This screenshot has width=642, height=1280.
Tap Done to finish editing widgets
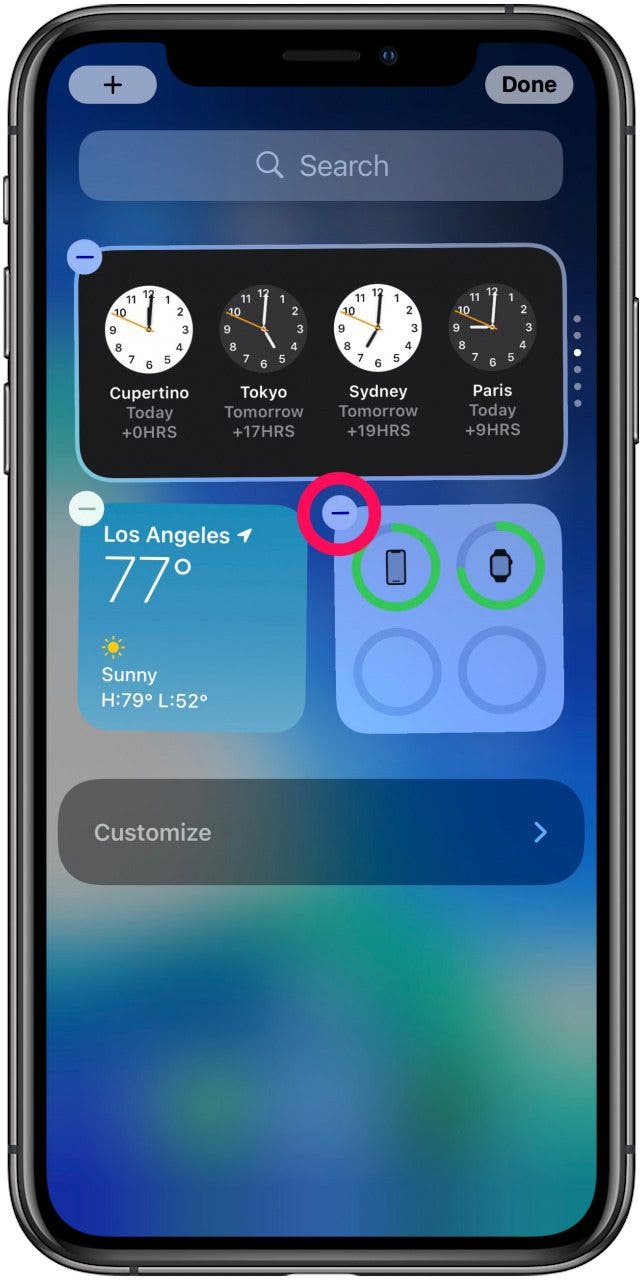(528, 85)
